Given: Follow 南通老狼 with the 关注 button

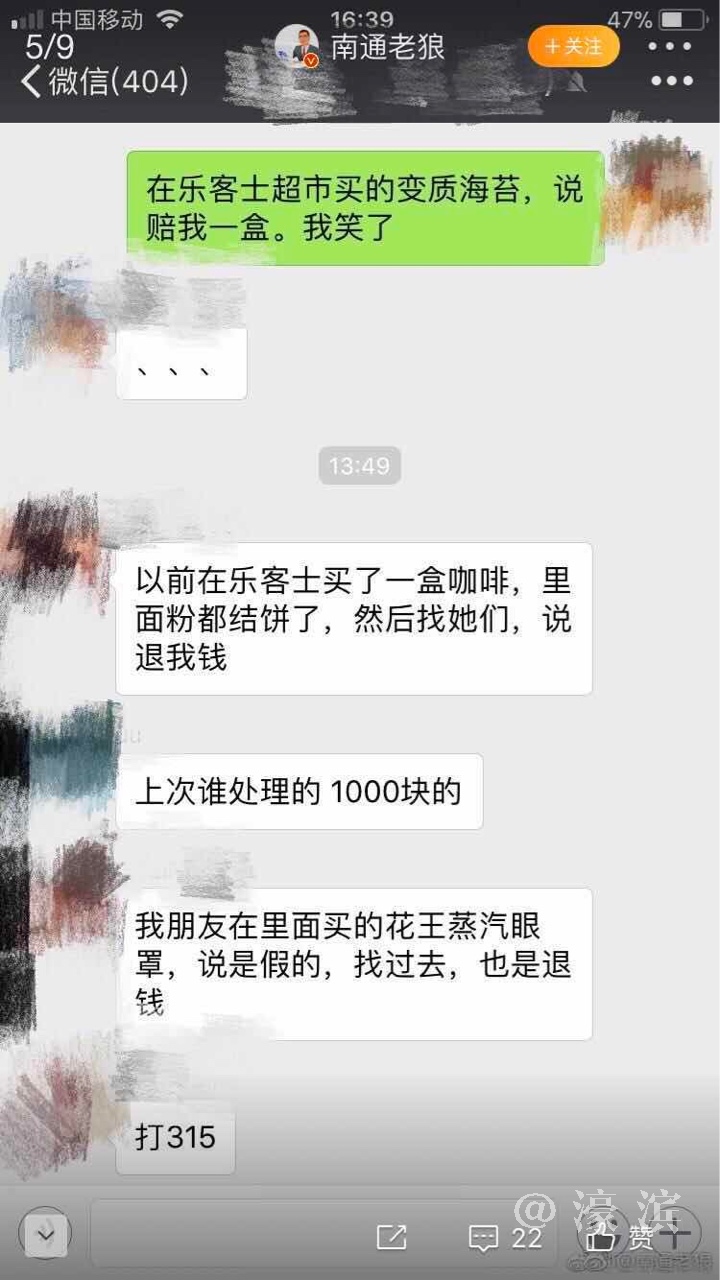Looking at the screenshot, I should point(573,46).
